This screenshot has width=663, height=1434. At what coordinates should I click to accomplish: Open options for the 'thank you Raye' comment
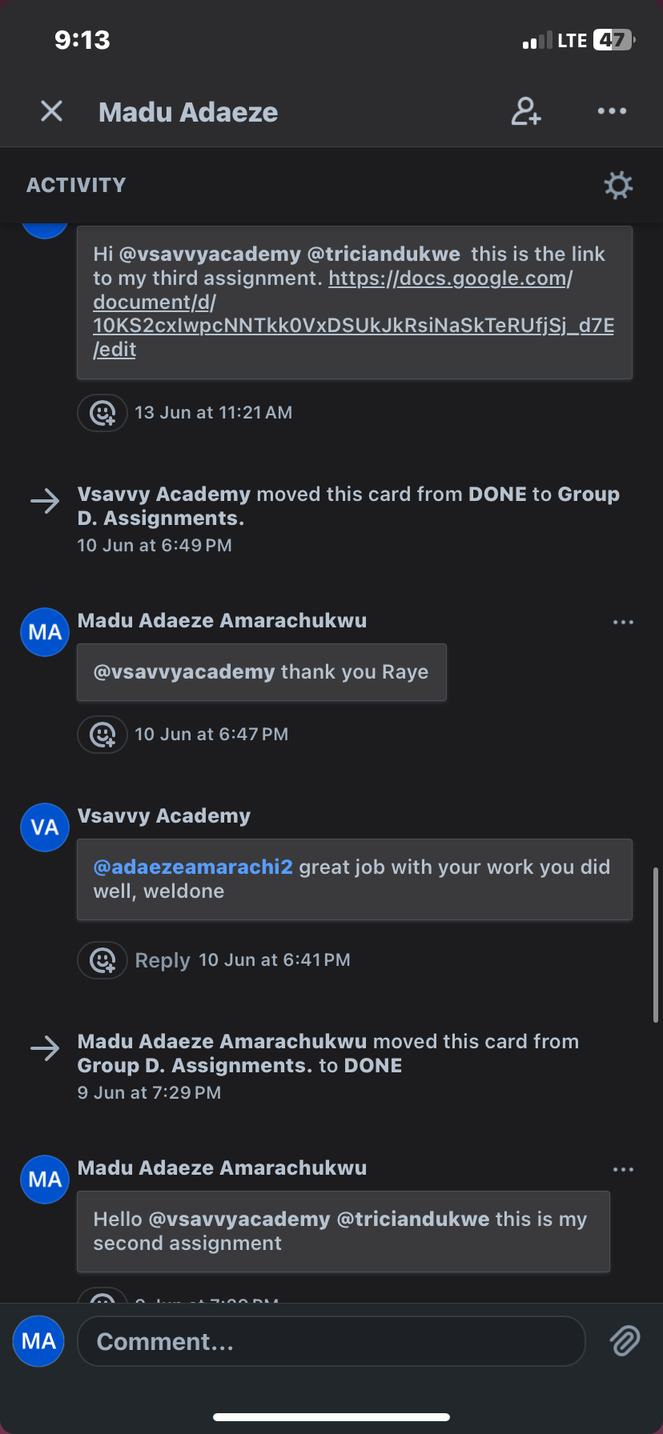(x=623, y=622)
